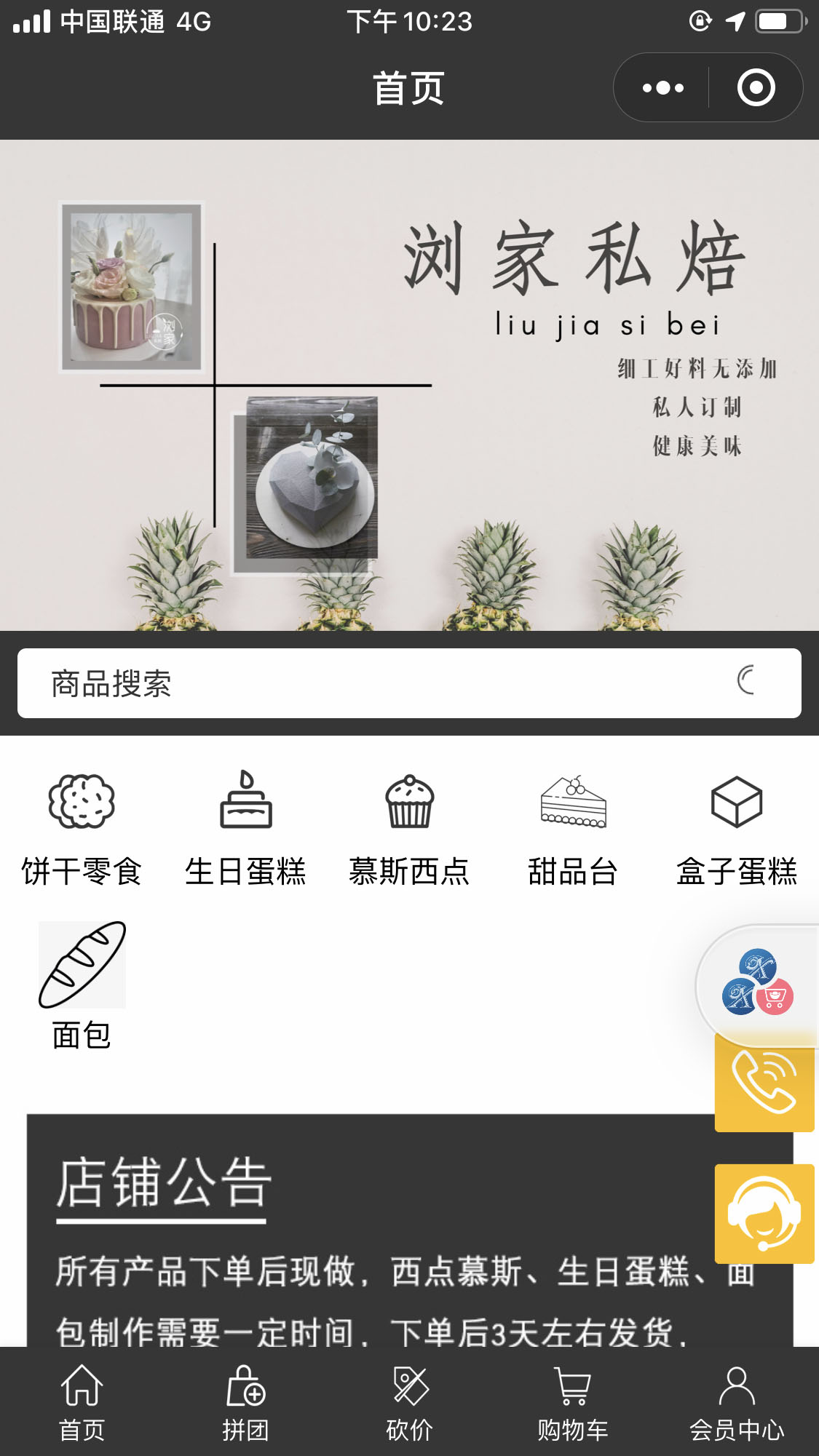819x1456 pixels.
Task: Open the 生日蛋糕 category
Action: pos(245,829)
